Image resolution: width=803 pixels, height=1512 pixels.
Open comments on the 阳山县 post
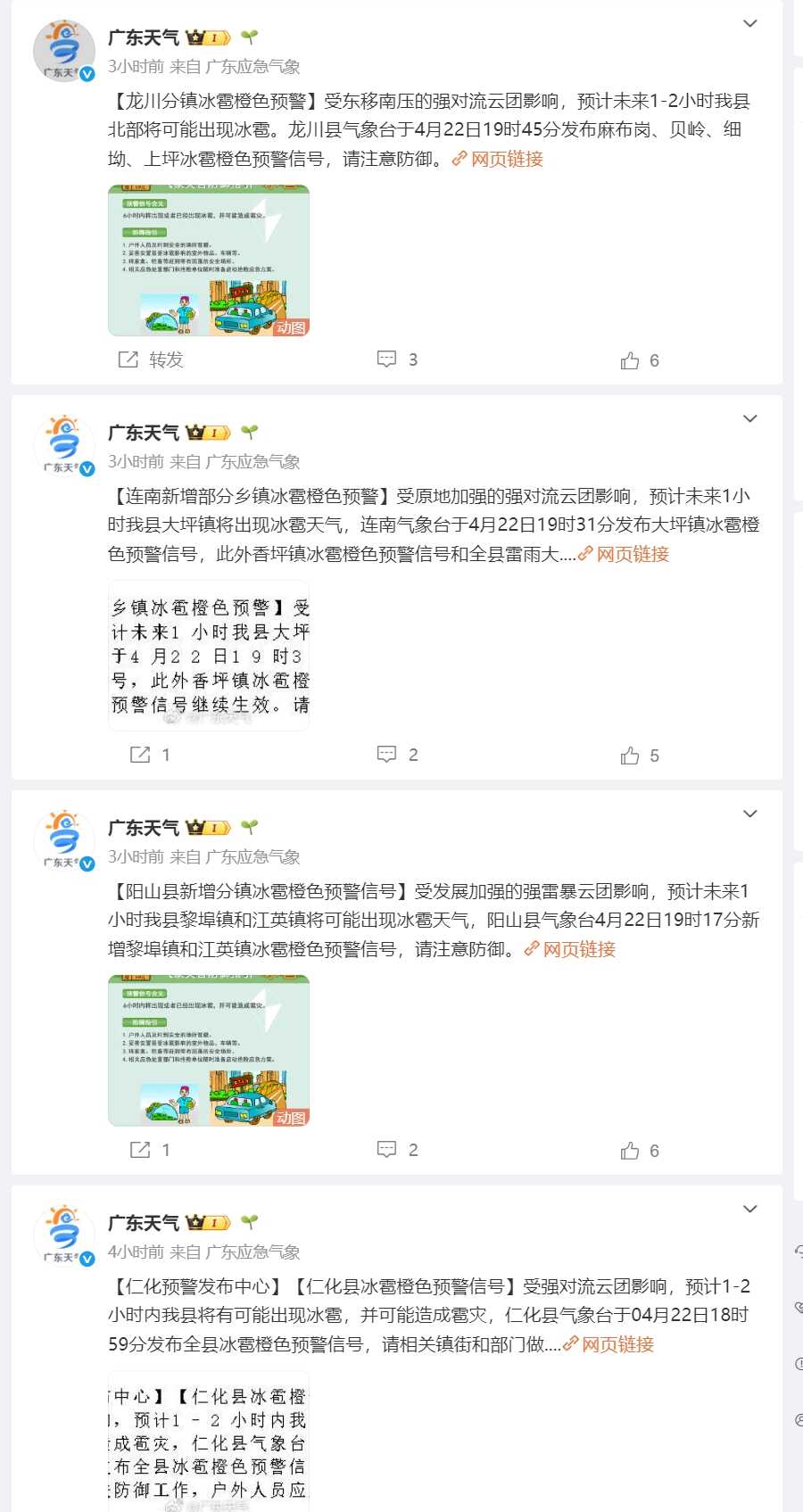pos(396,1150)
